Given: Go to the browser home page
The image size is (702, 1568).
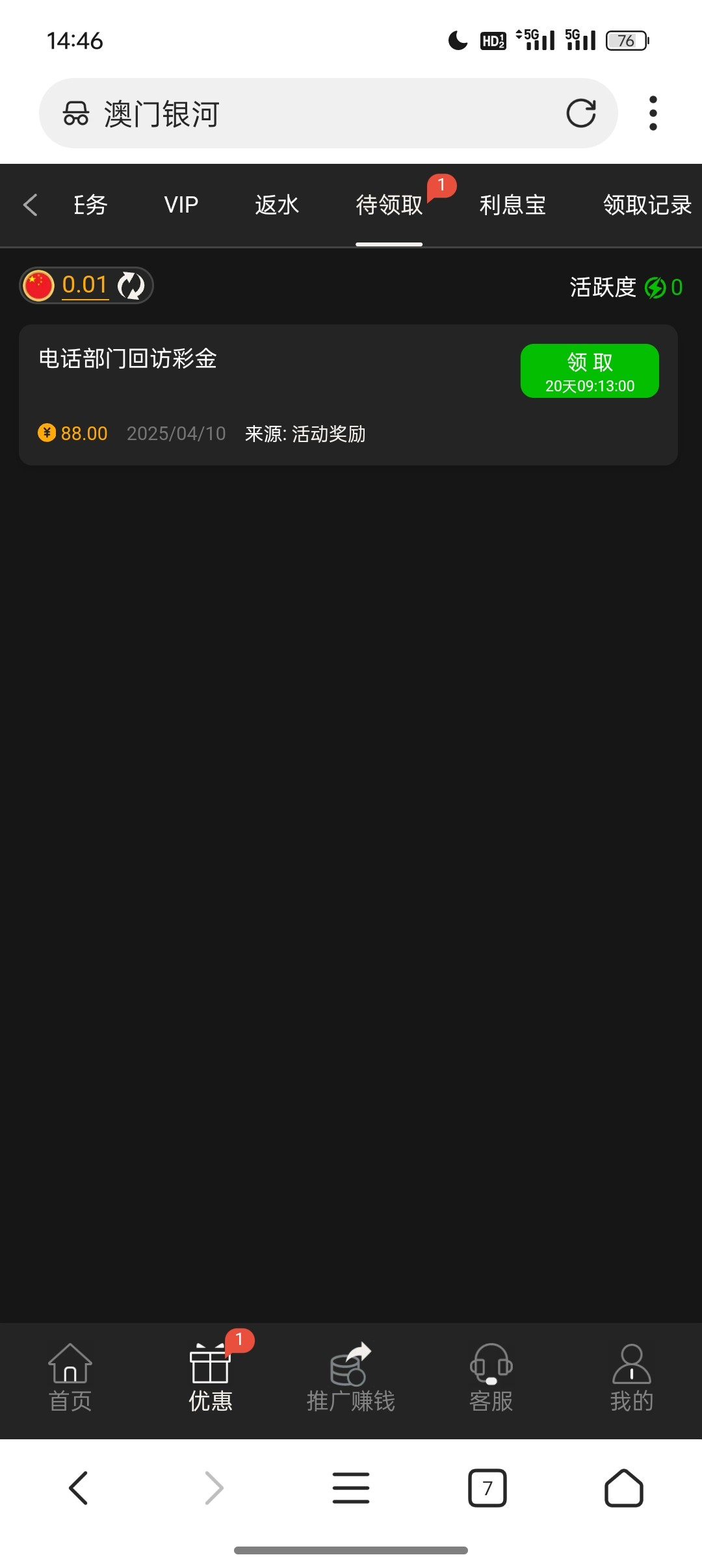Looking at the screenshot, I should pyautogui.click(x=624, y=1487).
